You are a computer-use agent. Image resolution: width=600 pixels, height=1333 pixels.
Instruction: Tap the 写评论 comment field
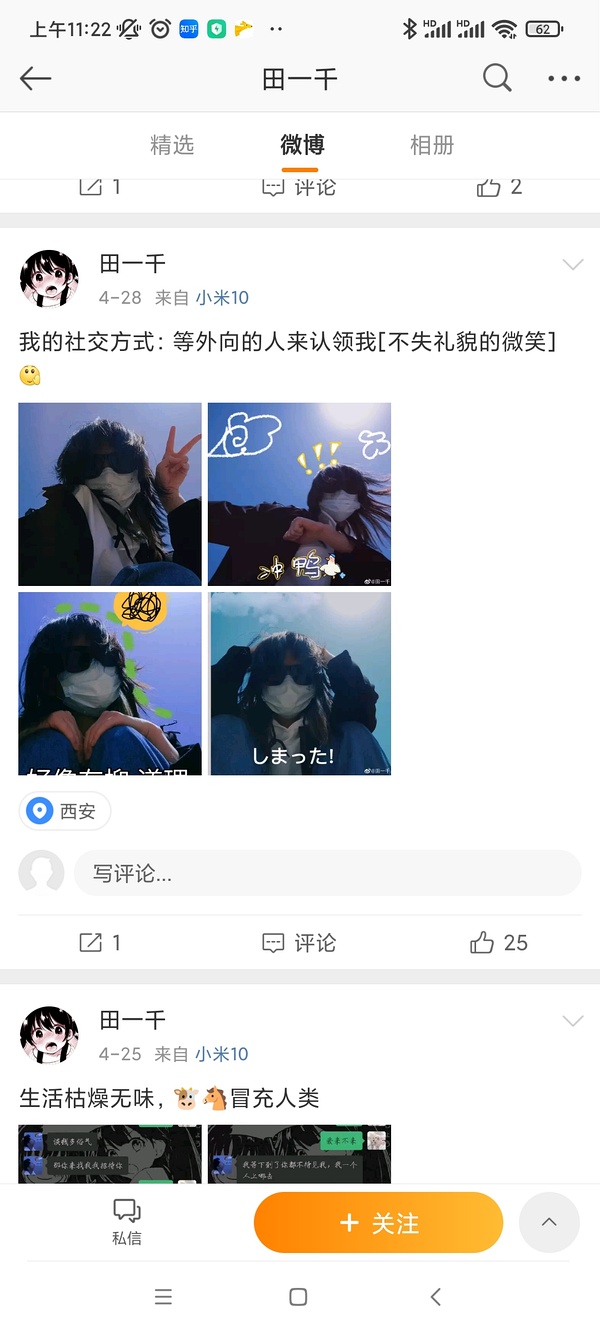click(327, 873)
